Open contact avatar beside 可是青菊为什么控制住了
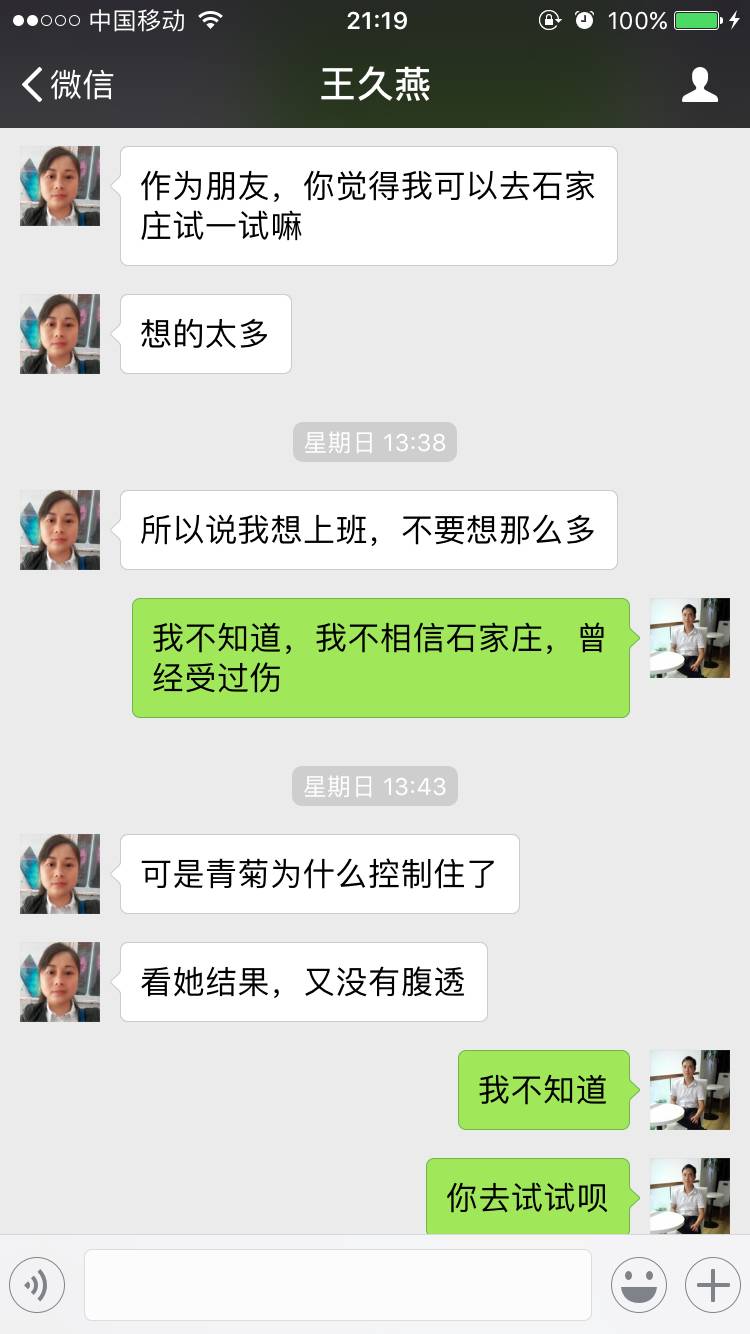750x1334 pixels. click(60, 874)
